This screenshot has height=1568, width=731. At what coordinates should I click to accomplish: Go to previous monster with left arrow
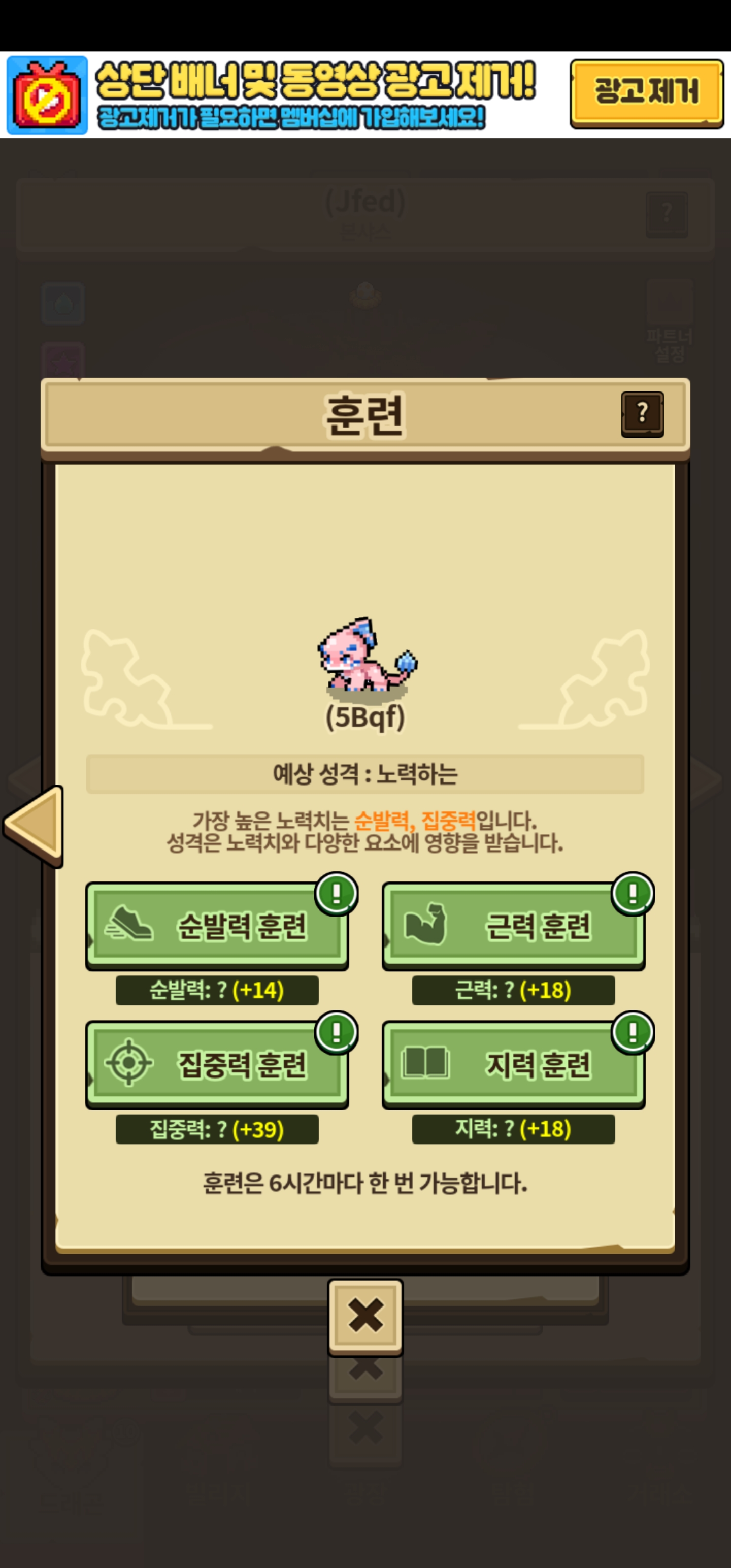(x=35, y=826)
